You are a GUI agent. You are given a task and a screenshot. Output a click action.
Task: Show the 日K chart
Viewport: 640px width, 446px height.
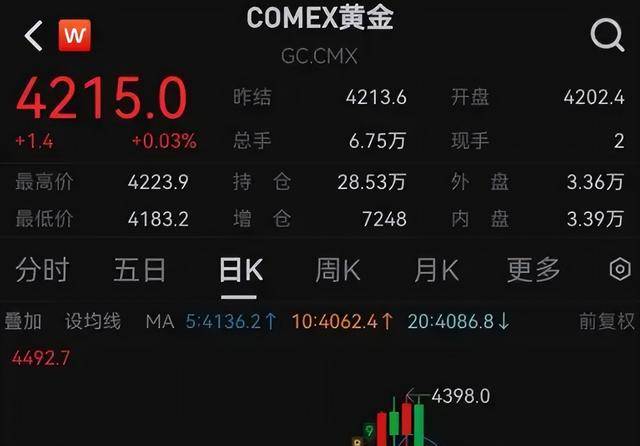click(x=240, y=270)
